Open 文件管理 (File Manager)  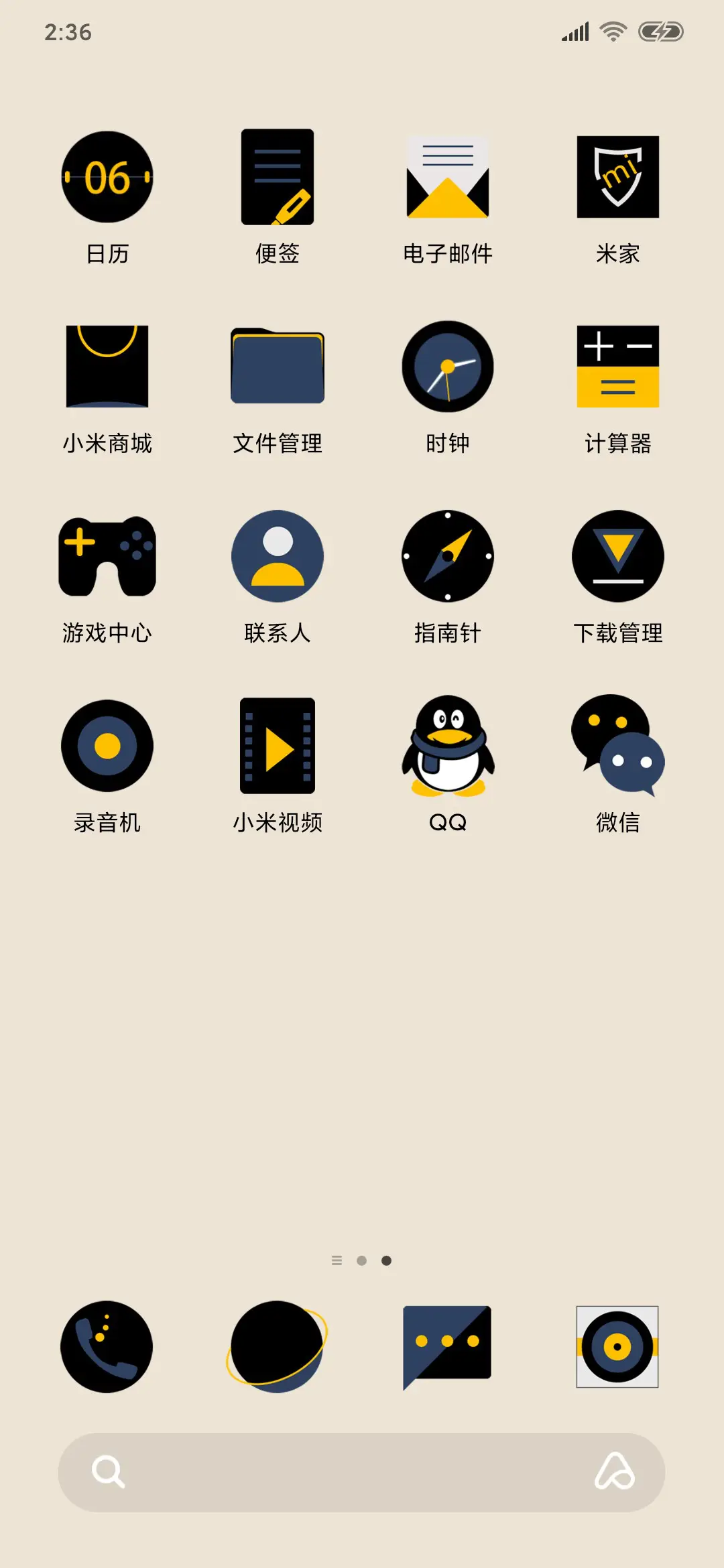[x=278, y=366]
